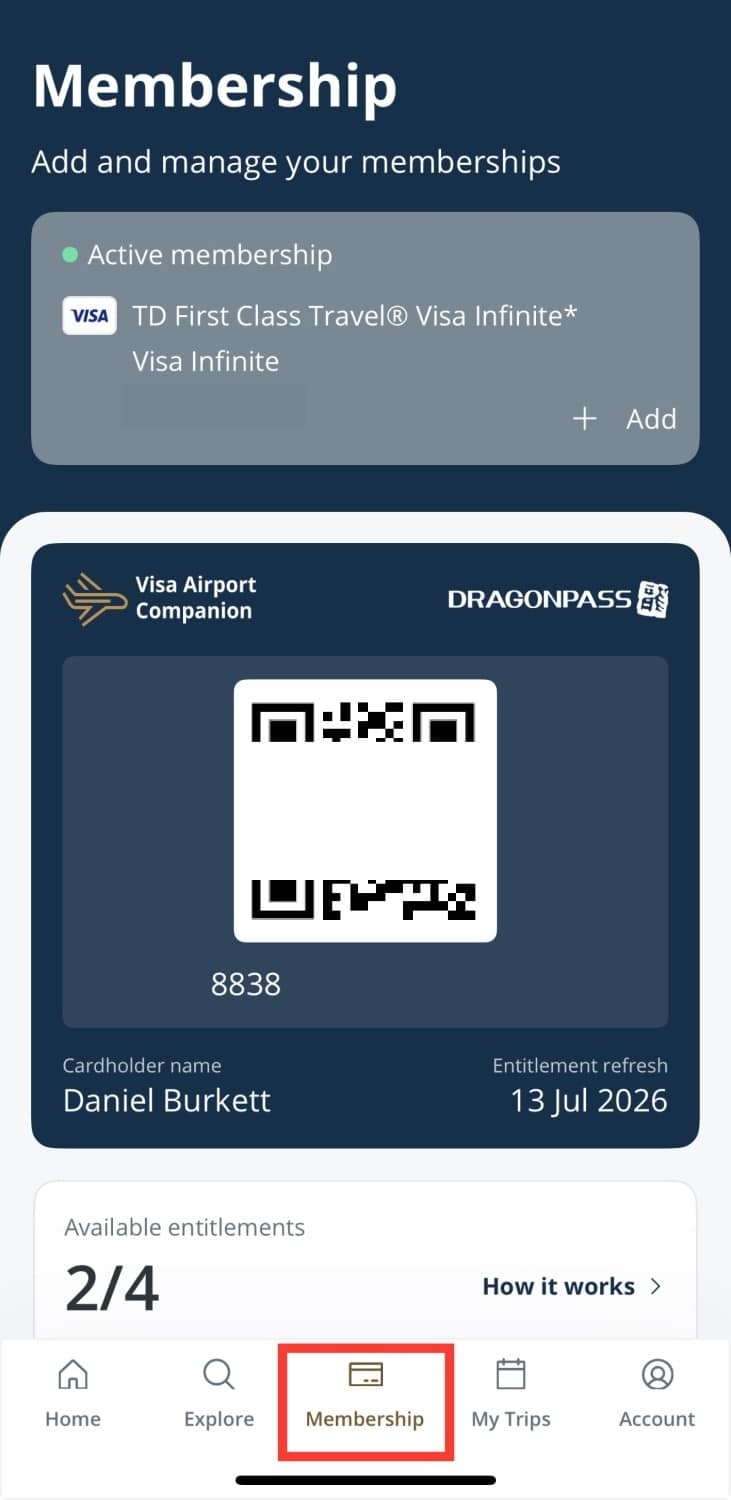Switch to the Account tab
Image resolution: width=731 pixels, height=1500 pixels.
point(657,1395)
